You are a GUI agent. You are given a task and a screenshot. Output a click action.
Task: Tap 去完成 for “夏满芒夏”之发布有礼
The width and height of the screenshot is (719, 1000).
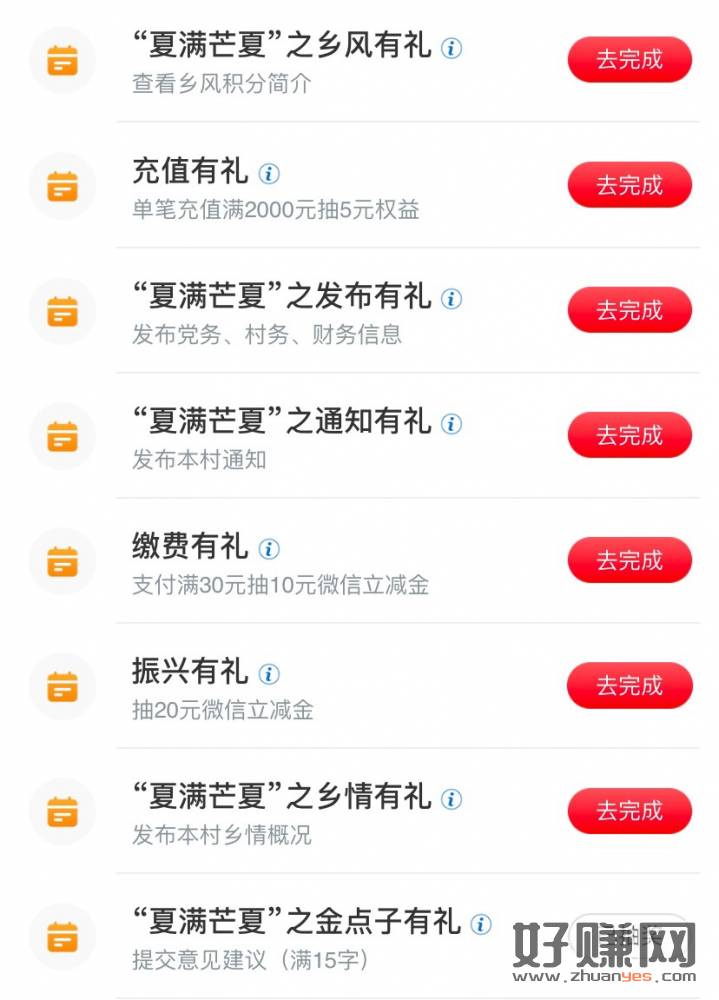pos(629,310)
